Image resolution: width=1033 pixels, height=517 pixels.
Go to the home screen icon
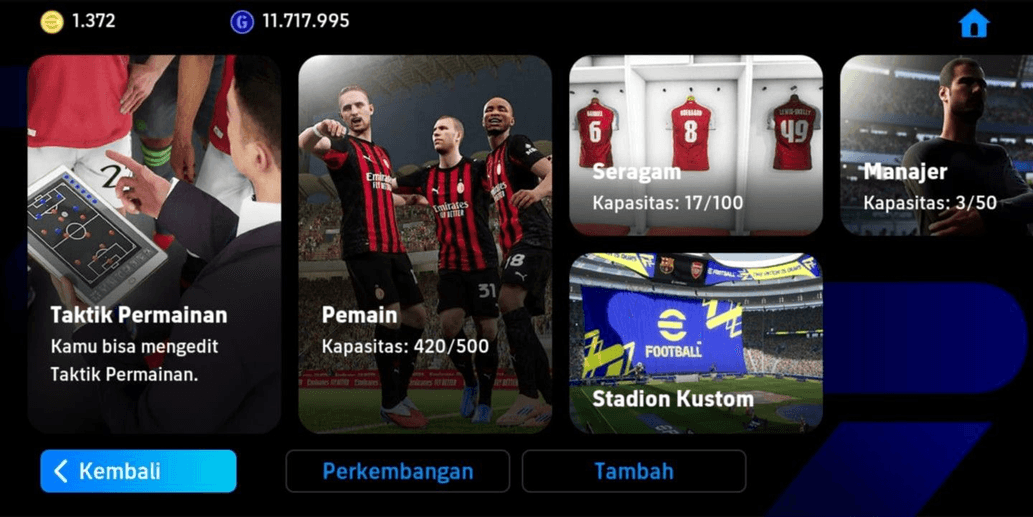click(x=973, y=23)
